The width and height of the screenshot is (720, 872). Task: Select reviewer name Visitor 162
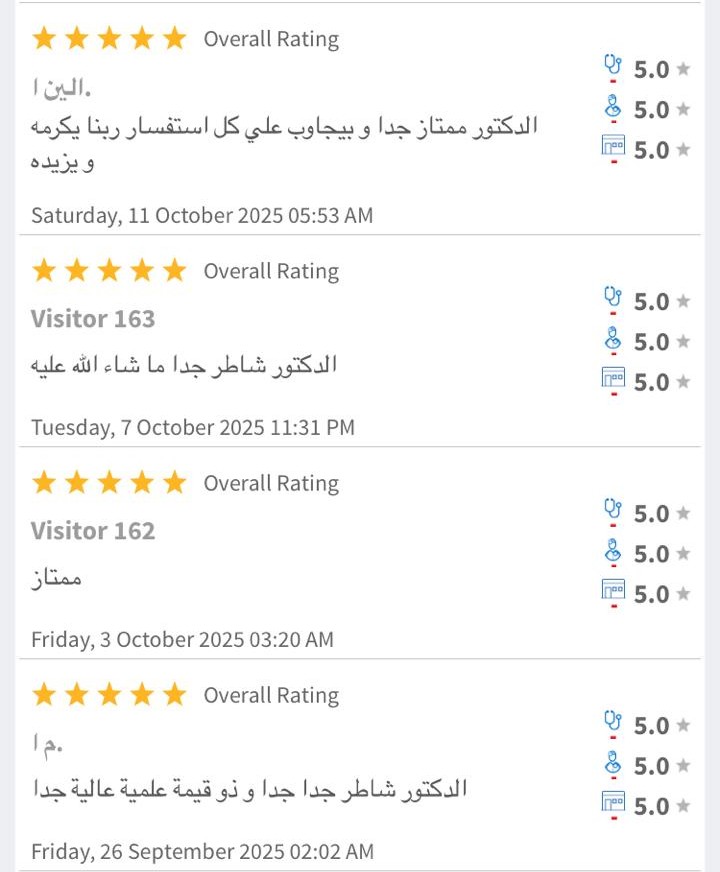coord(93,530)
